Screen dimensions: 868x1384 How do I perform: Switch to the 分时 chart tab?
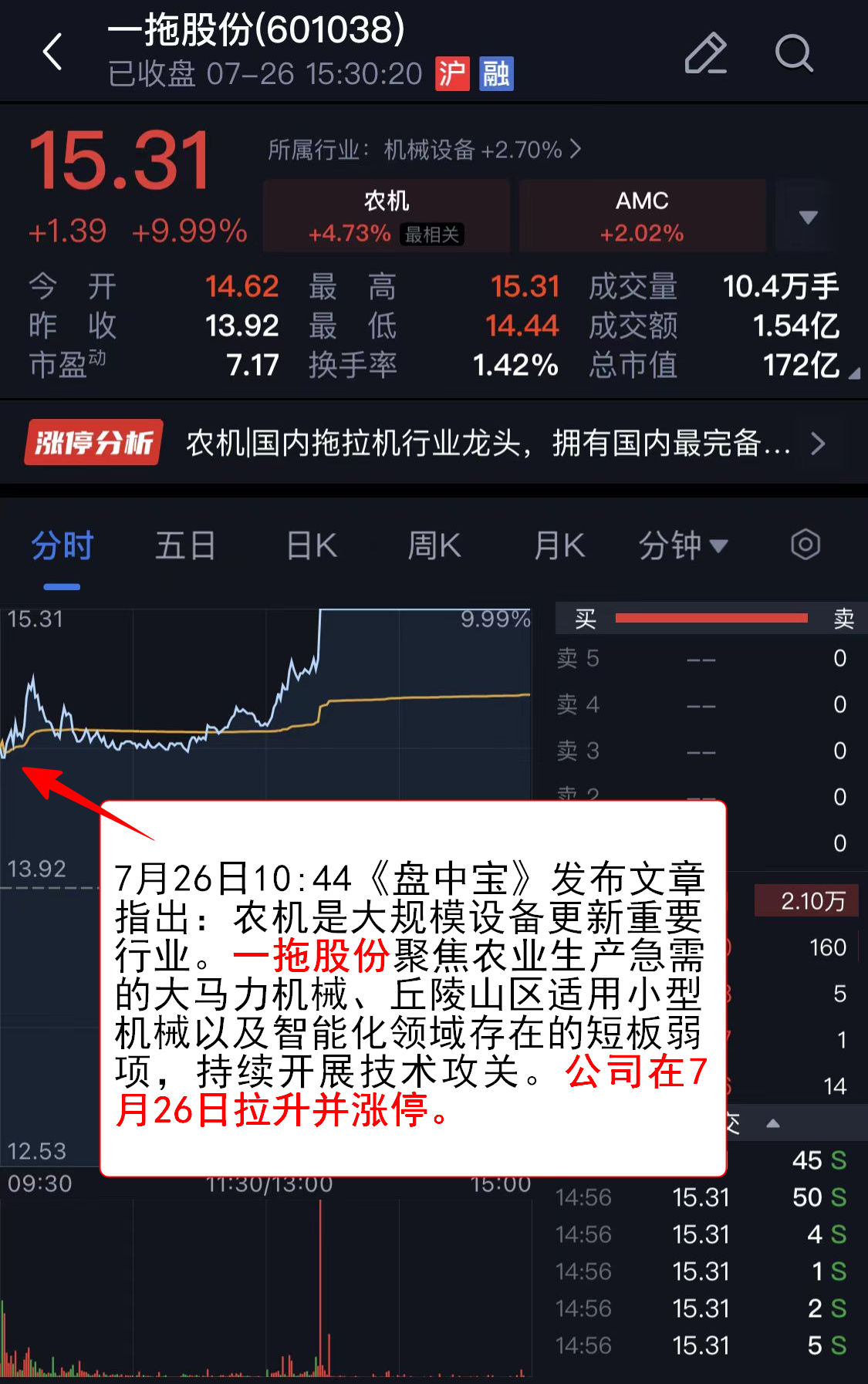[62, 546]
